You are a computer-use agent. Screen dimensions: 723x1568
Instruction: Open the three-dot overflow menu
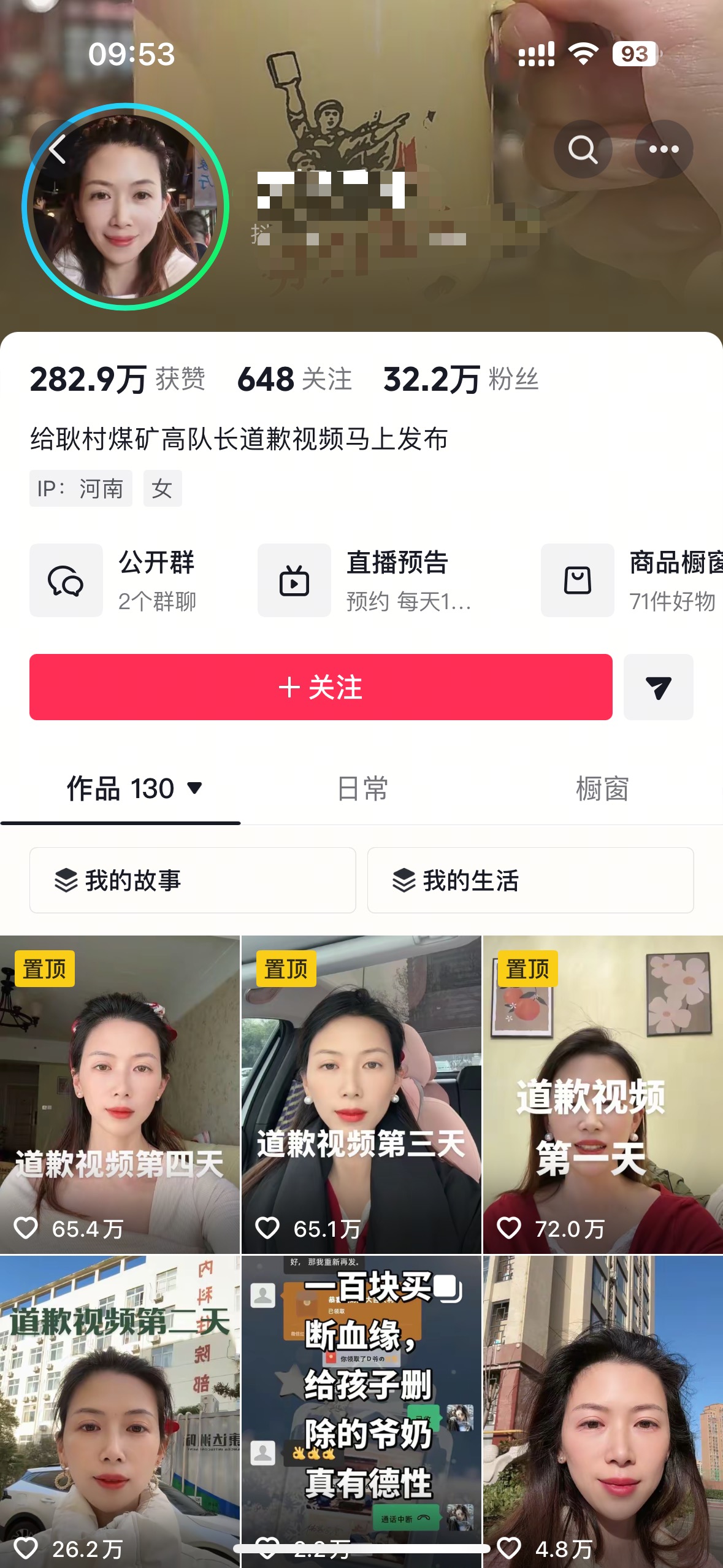[664, 149]
